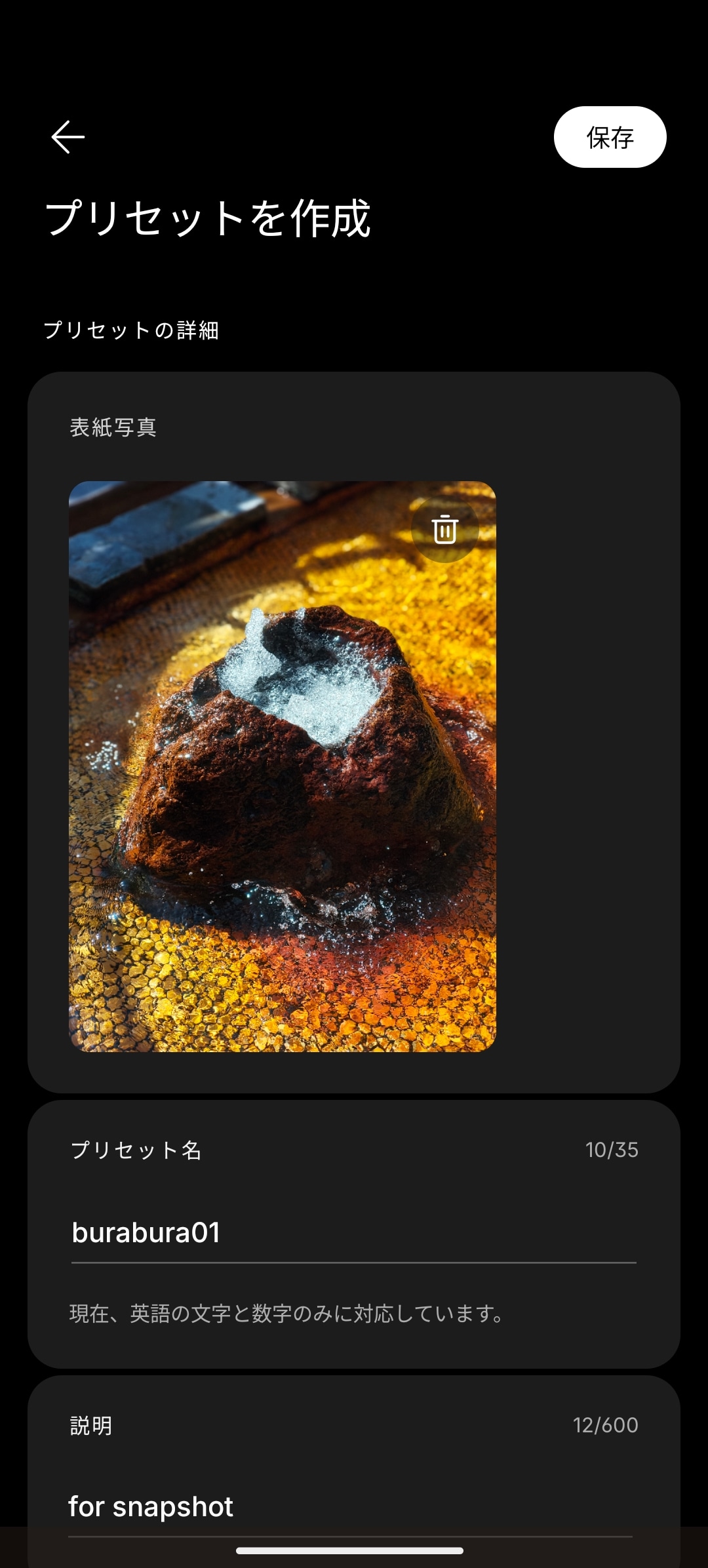Edit the description field 'for snapshot'

(x=350, y=1506)
